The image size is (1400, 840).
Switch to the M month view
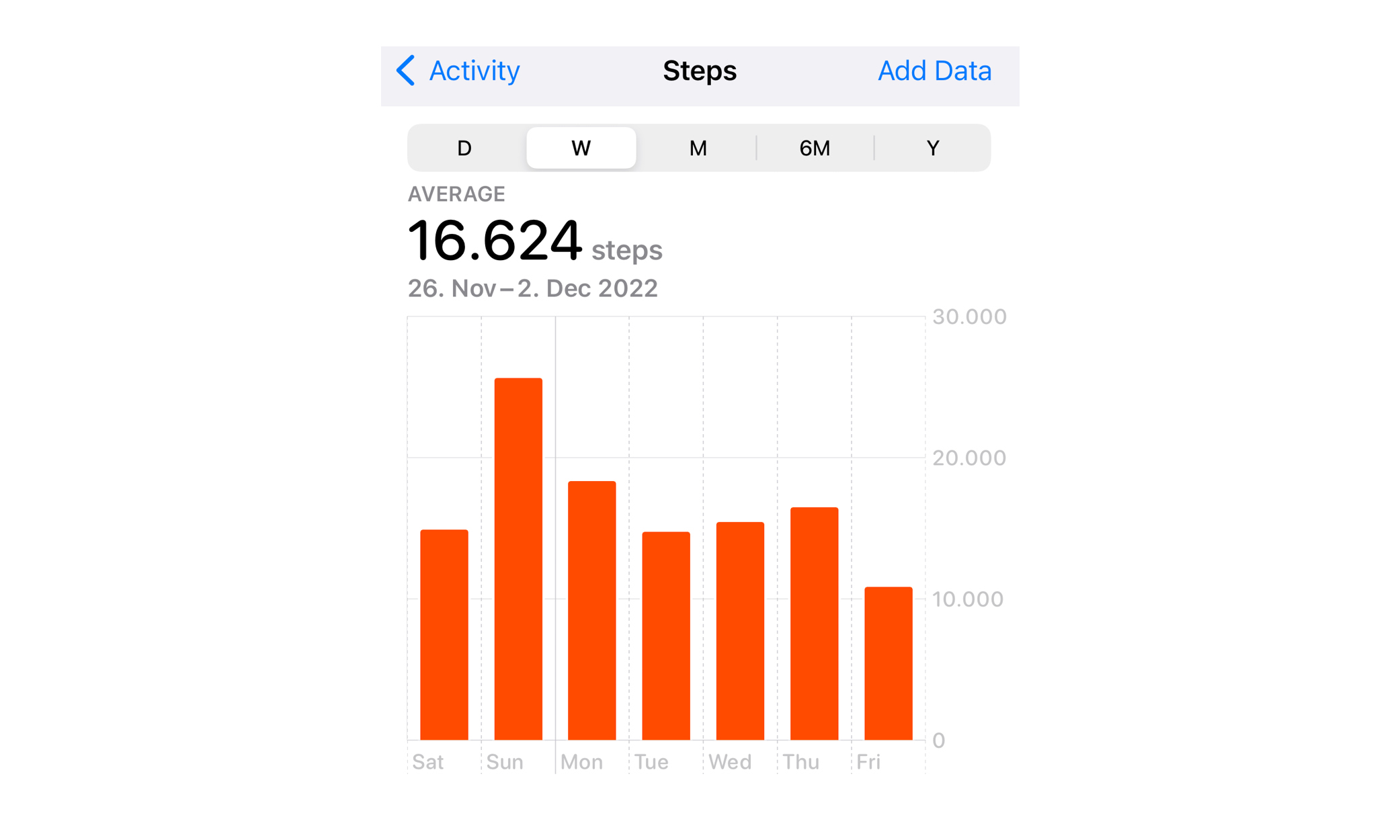point(698,148)
